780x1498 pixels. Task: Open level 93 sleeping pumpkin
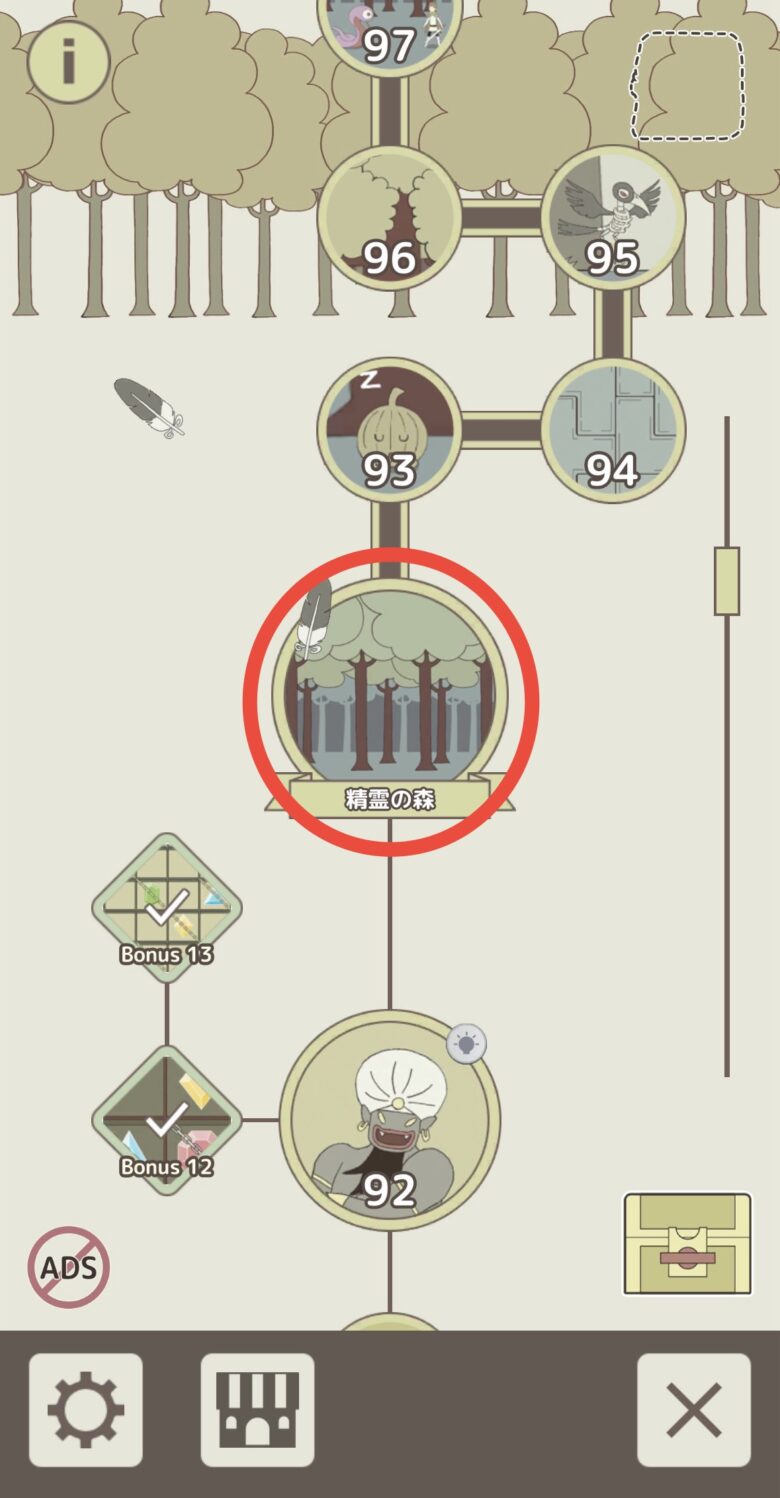(389, 430)
